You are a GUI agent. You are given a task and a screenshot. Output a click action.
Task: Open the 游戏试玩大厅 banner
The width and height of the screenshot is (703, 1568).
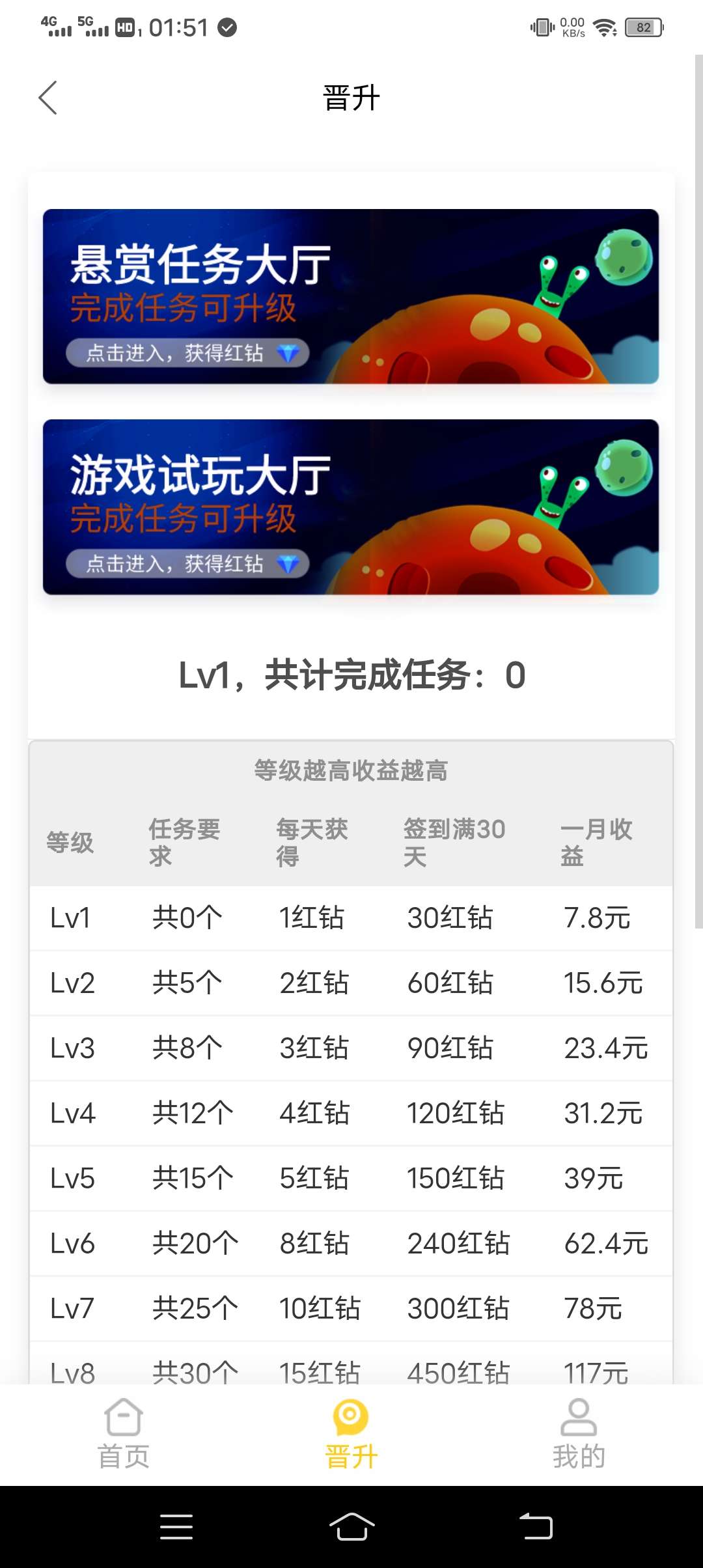coord(351,507)
